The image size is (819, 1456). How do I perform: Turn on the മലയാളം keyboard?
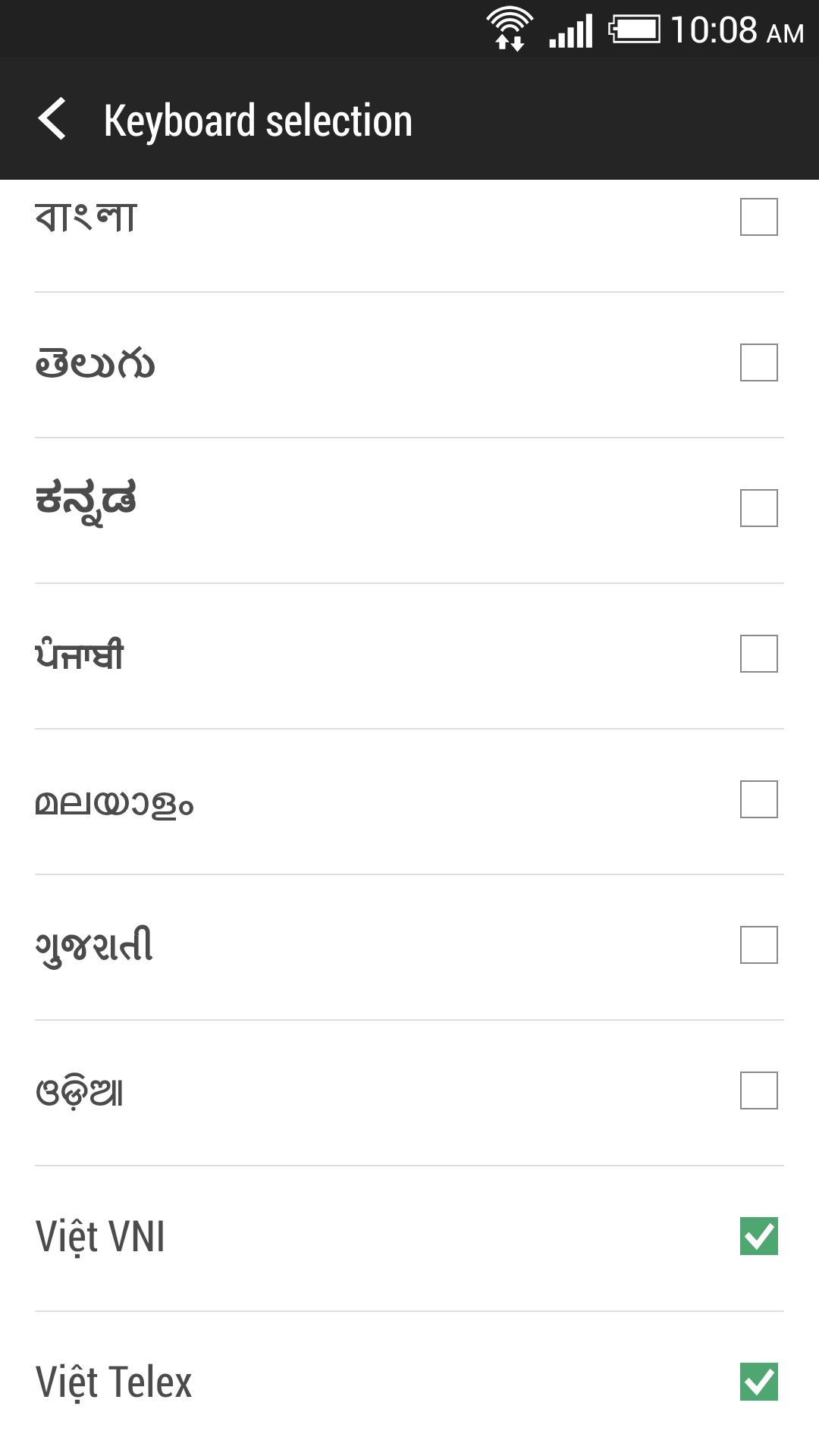pyautogui.click(x=758, y=799)
